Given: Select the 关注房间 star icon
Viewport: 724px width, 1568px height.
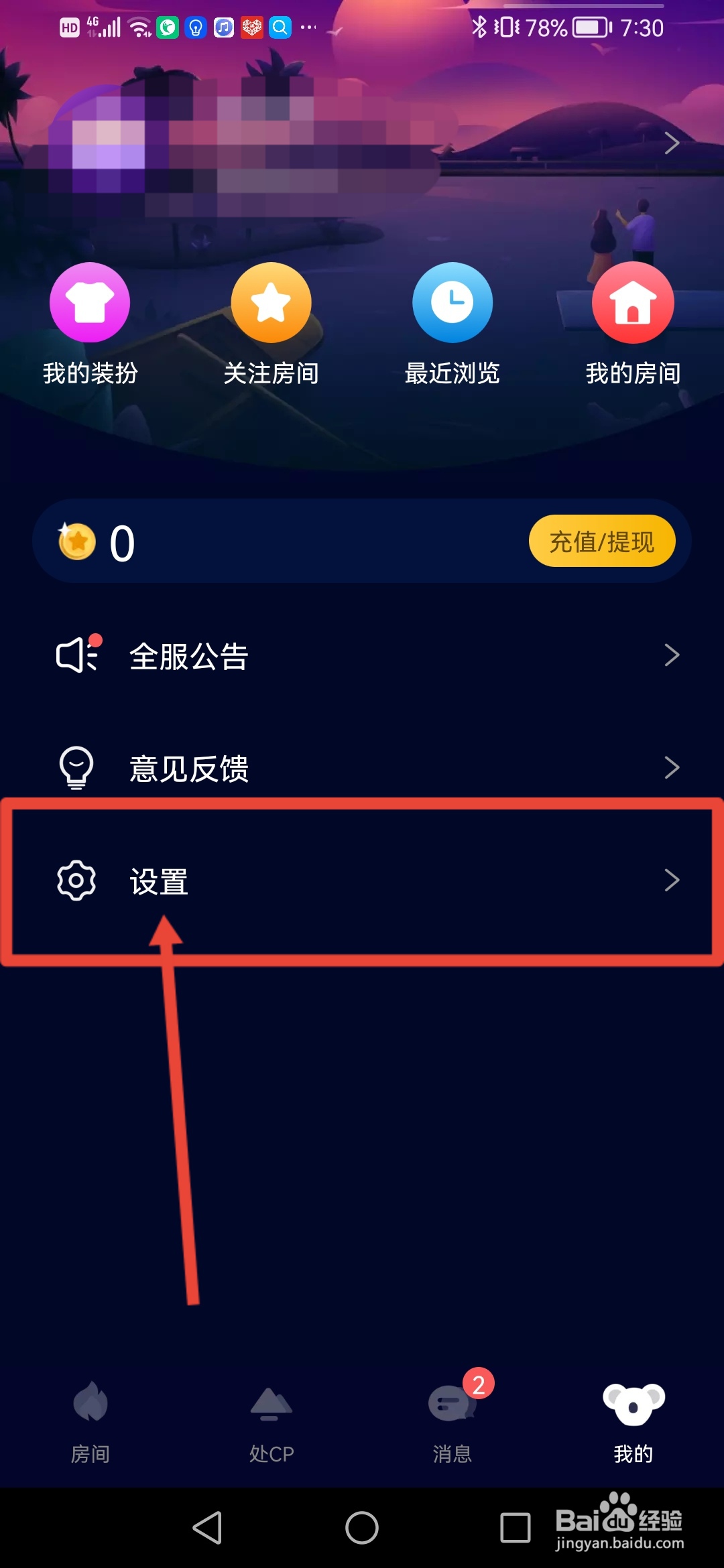Looking at the screenshot, I should [271, 302].
